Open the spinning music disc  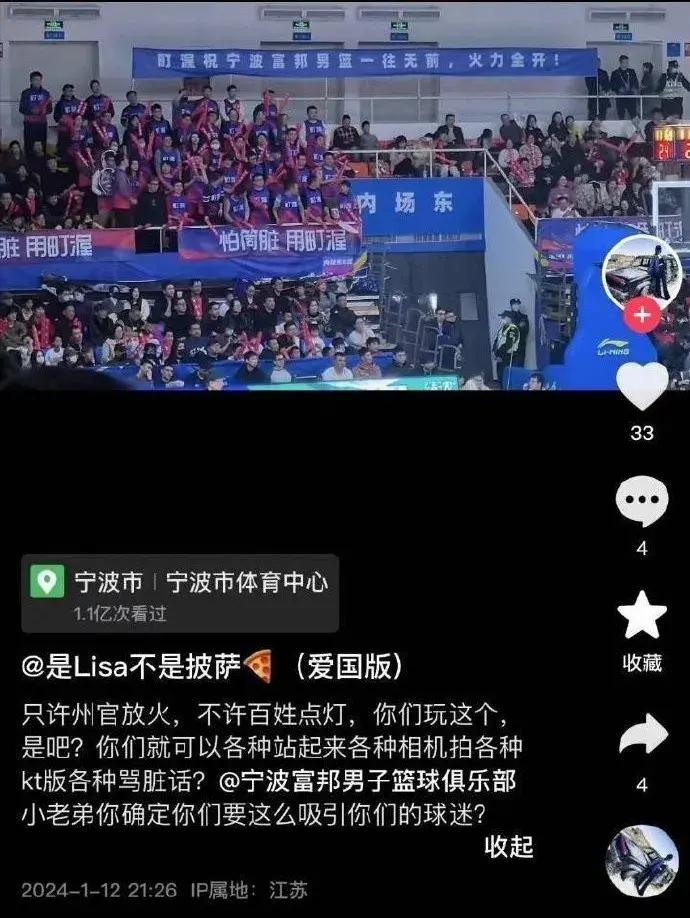coord(641,860)
